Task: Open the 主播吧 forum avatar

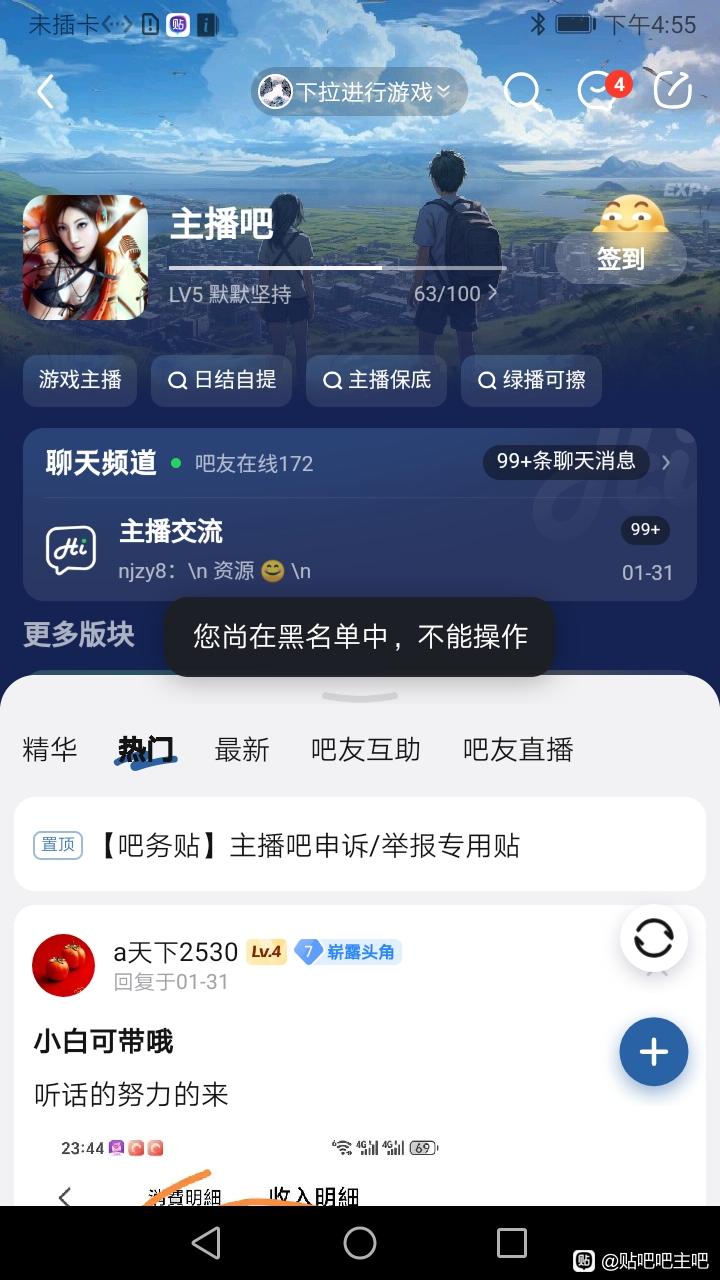Action: [85, 257]
